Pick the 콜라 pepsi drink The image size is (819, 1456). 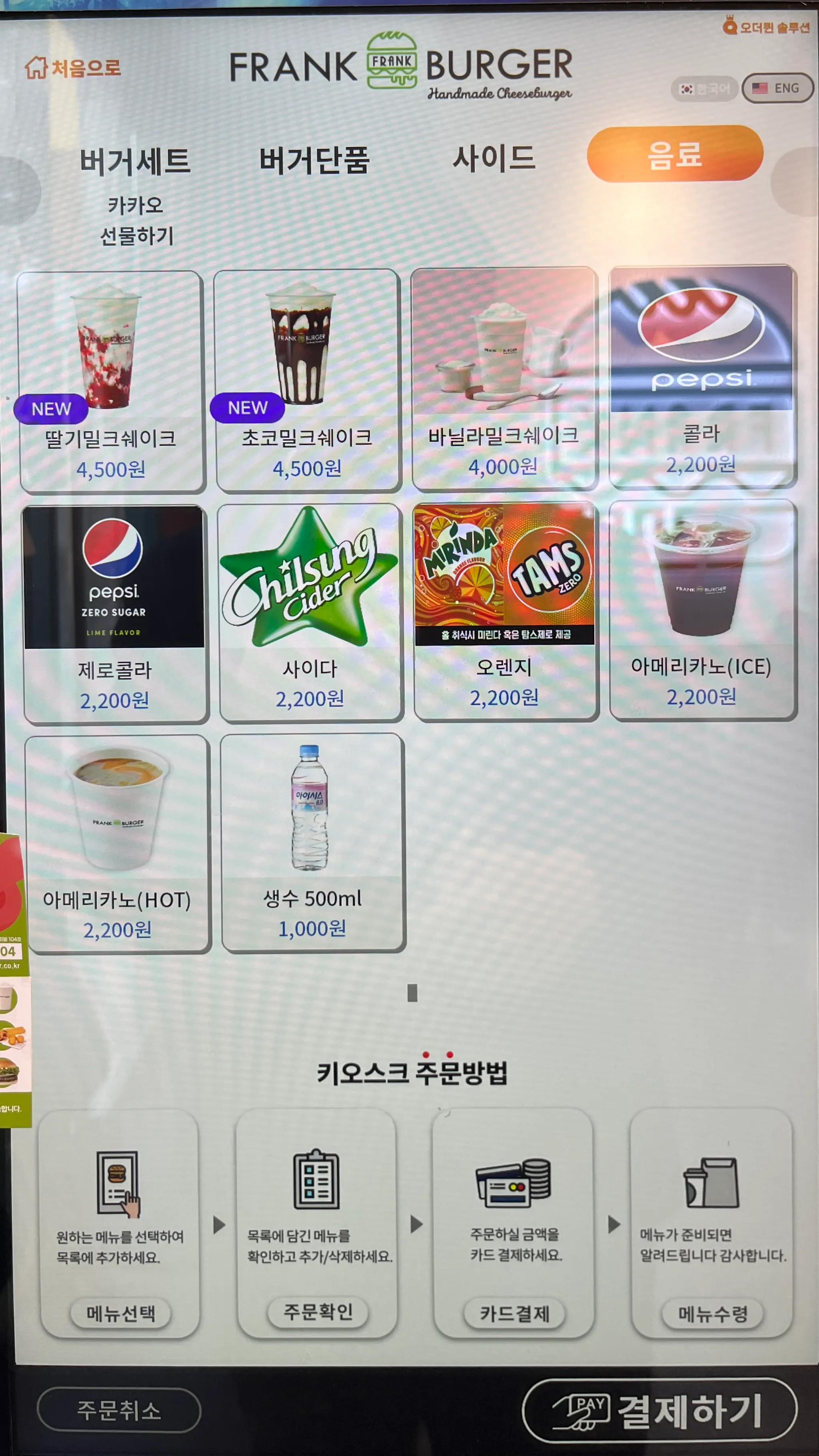tap(701, 375)
